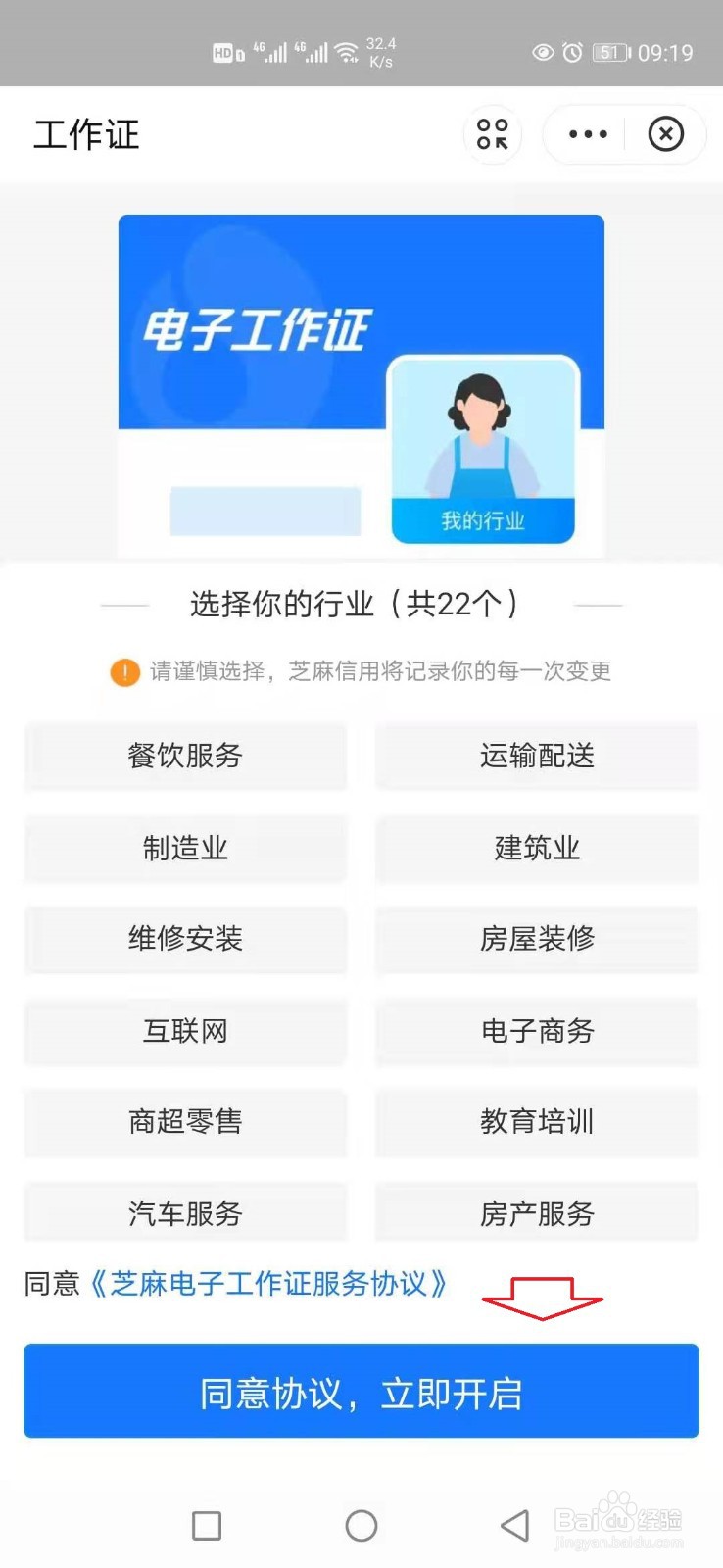
Task: Choose the 电子商务 industry
Action: [x=536, y=1031]
